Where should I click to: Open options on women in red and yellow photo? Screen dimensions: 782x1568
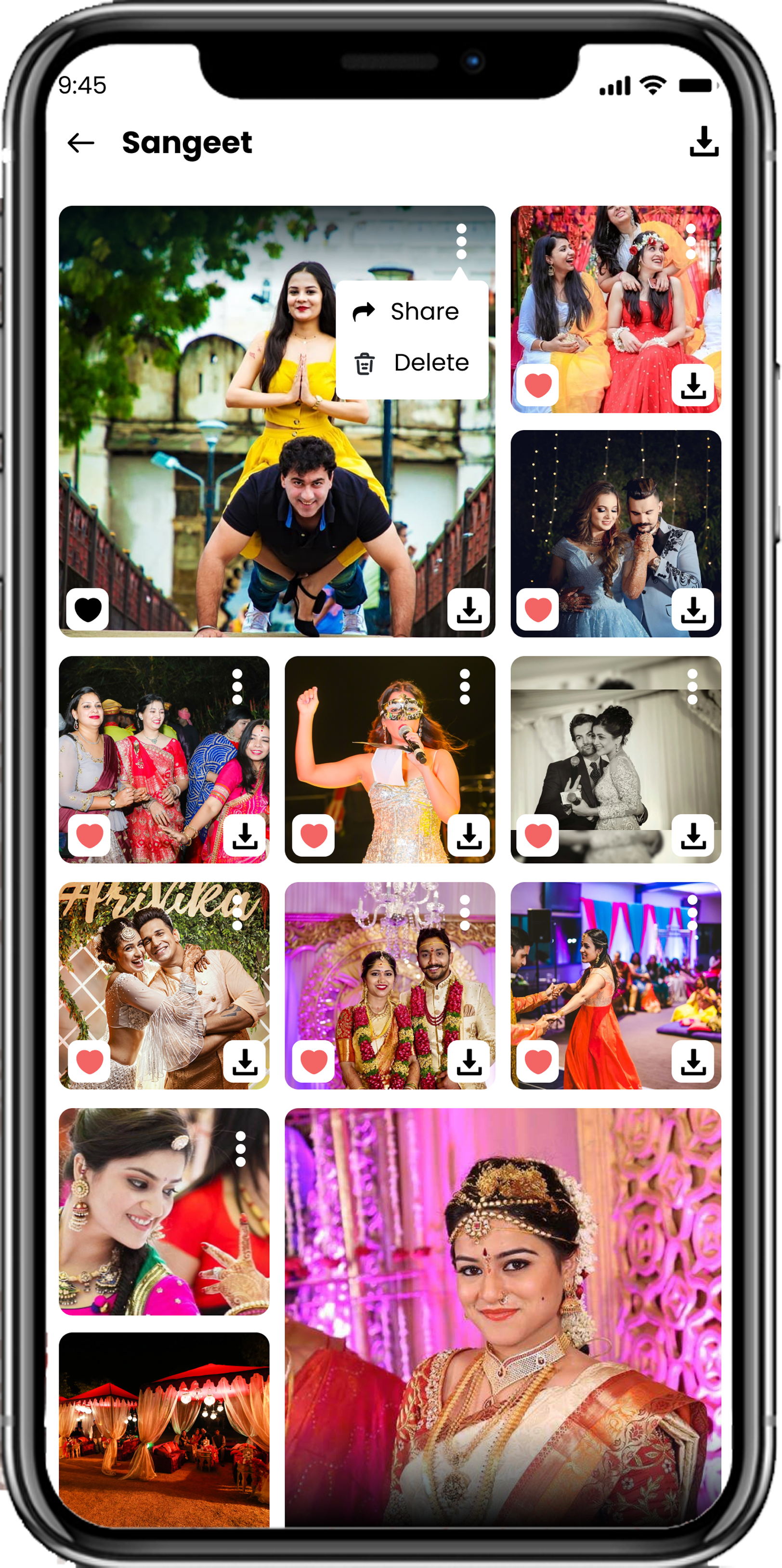(x=691, y=241)
